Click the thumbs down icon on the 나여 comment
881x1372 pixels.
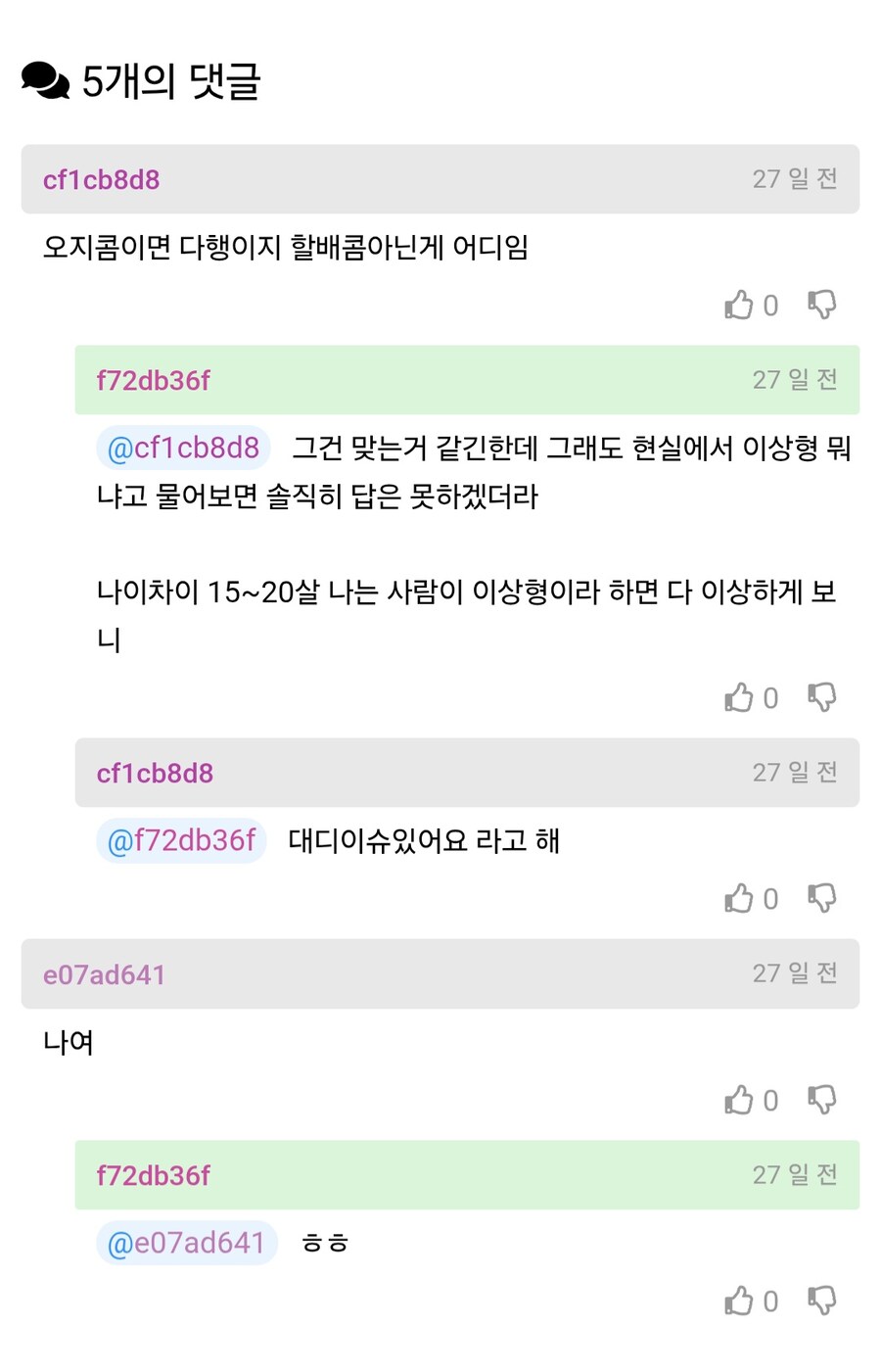tap(822, 1099)
